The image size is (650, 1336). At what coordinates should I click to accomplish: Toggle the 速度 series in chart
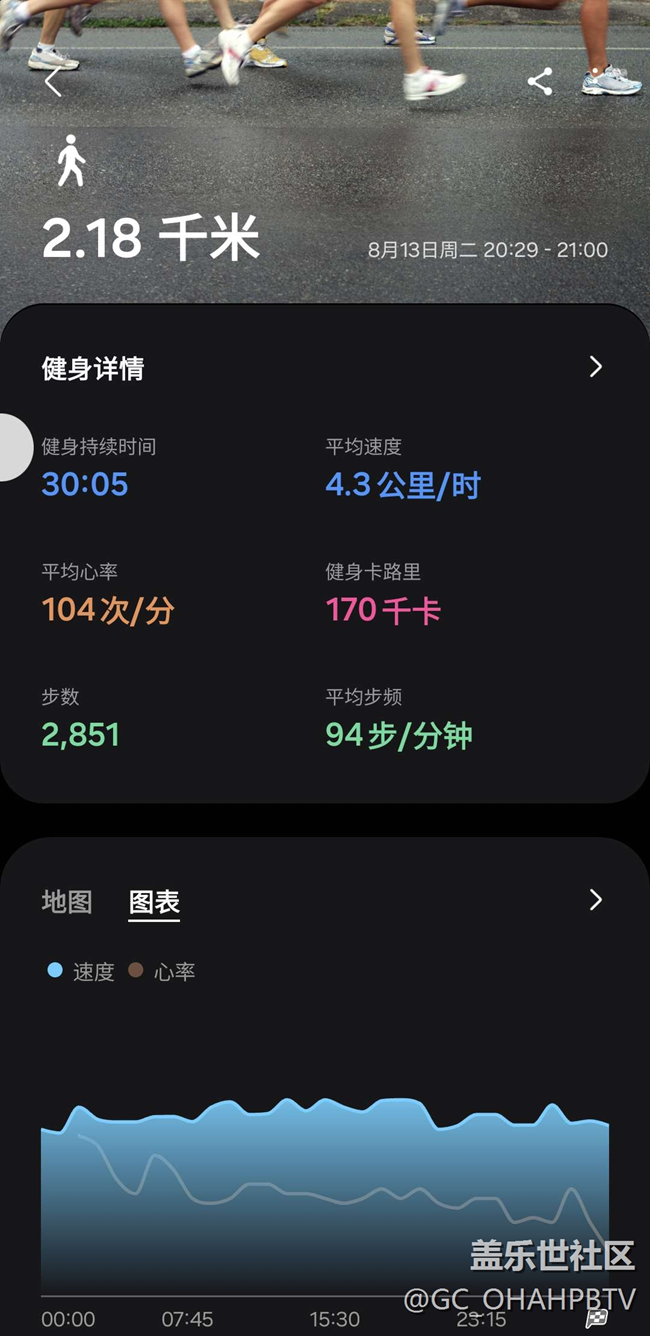pos(81,971)
